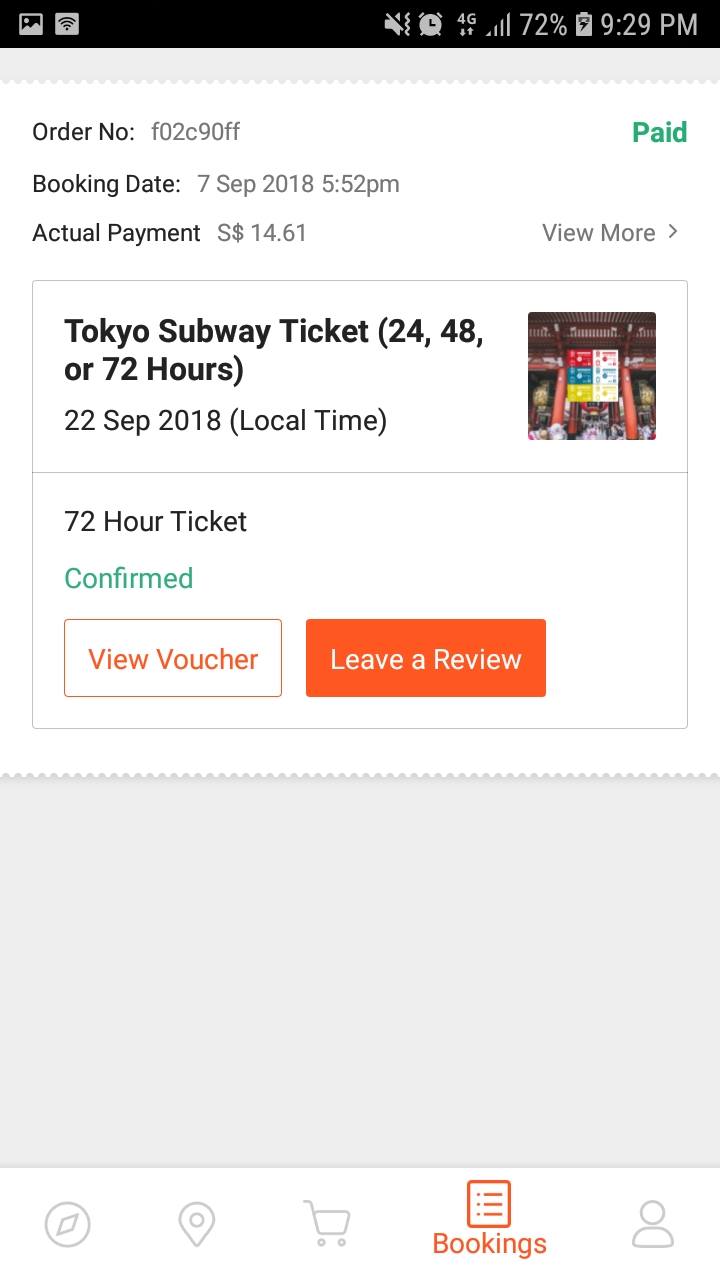
Task: Go to the shopping cart tab
Action: [326, 1224]
